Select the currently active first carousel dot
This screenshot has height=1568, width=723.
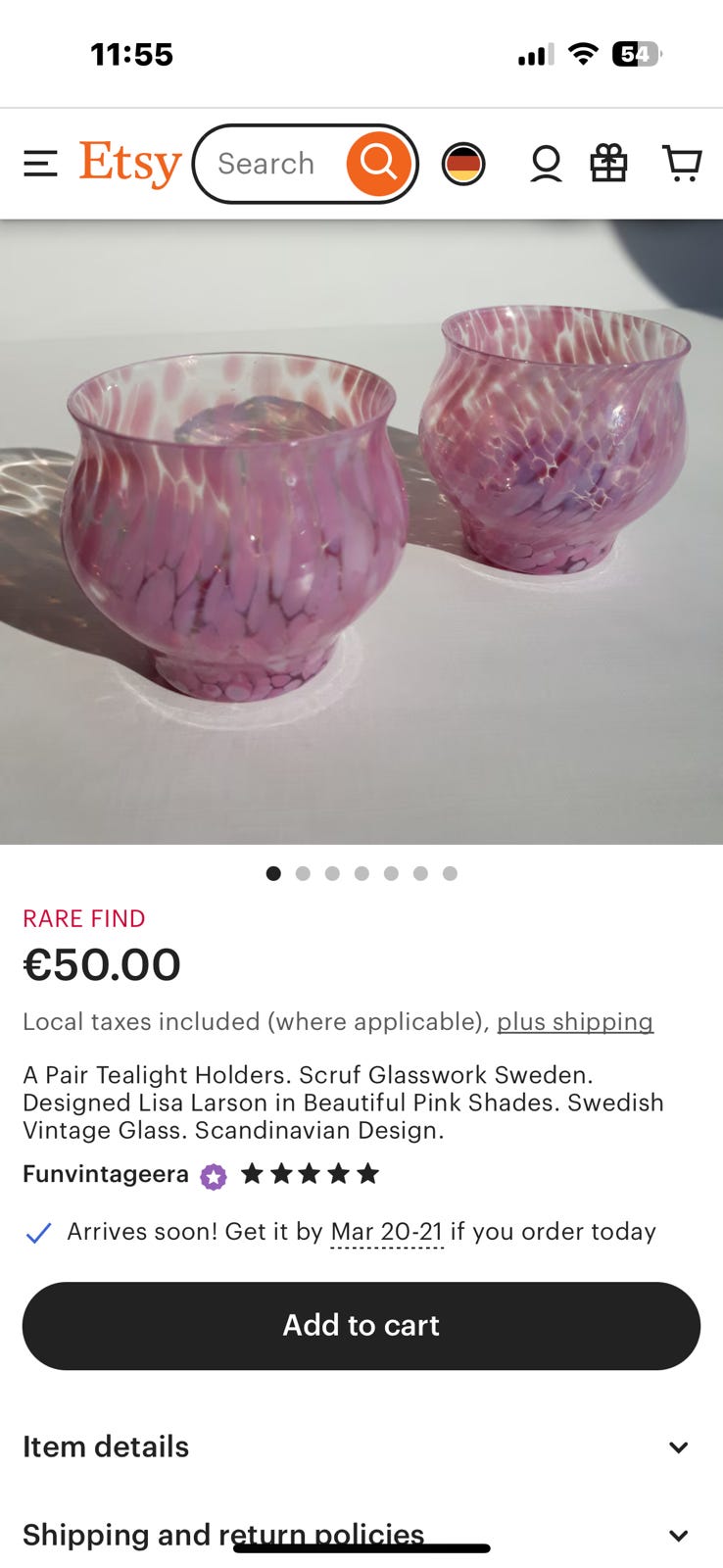click(x=273, y=873)
